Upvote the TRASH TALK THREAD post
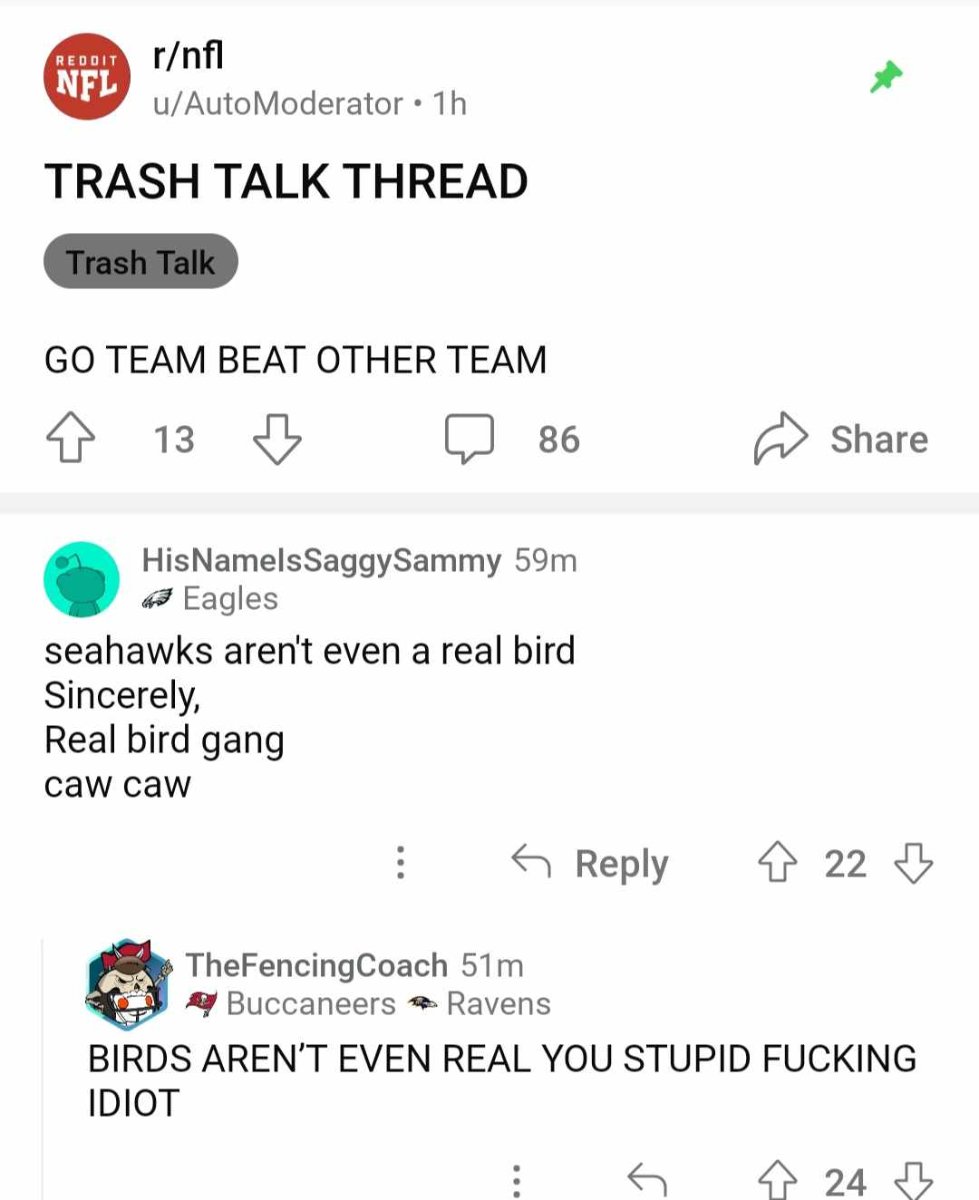The height and width of the screenshot is (1200, 979). (x=69, y=439)
